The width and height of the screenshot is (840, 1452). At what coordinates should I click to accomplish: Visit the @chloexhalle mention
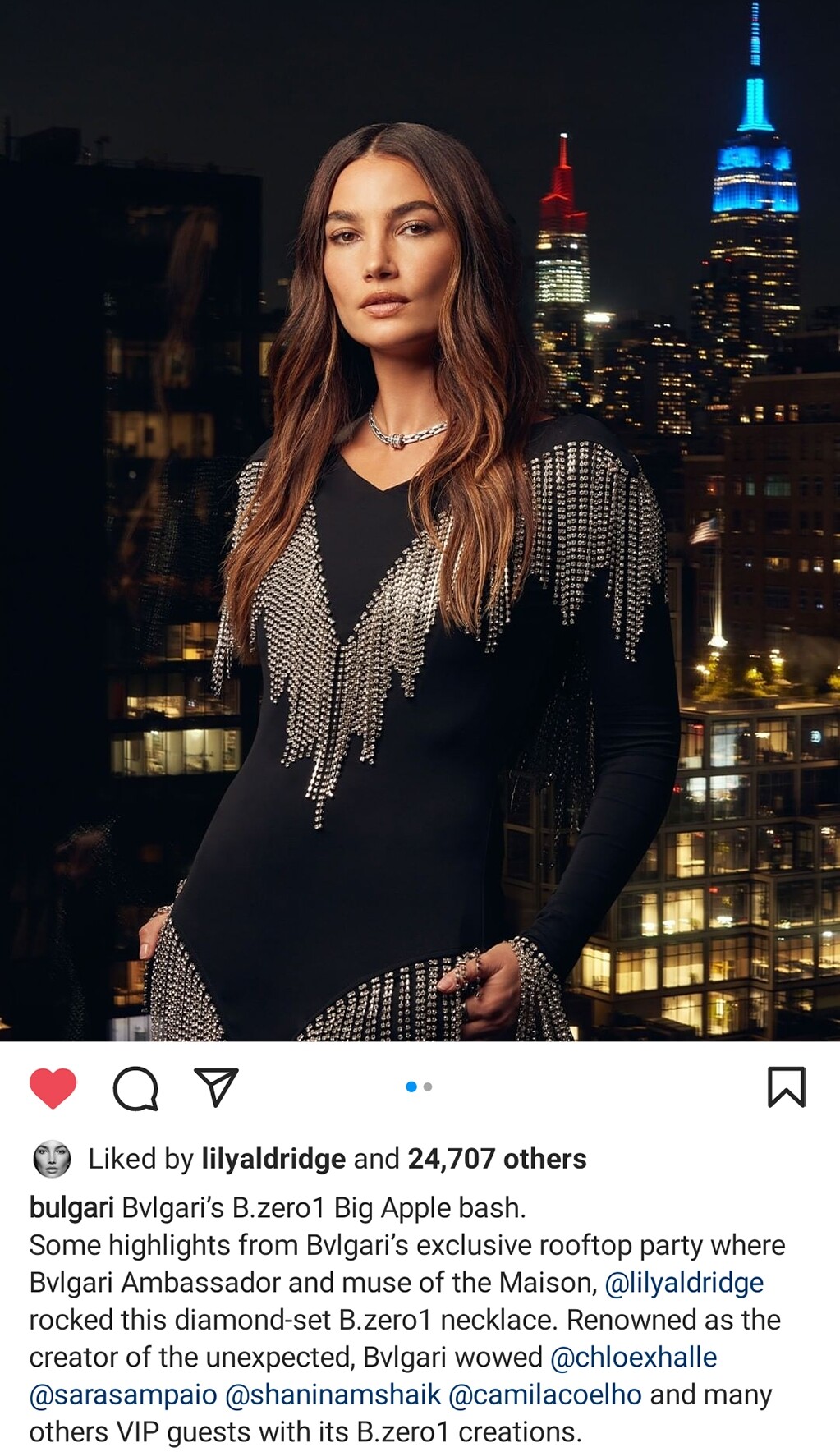[633, 1358]
